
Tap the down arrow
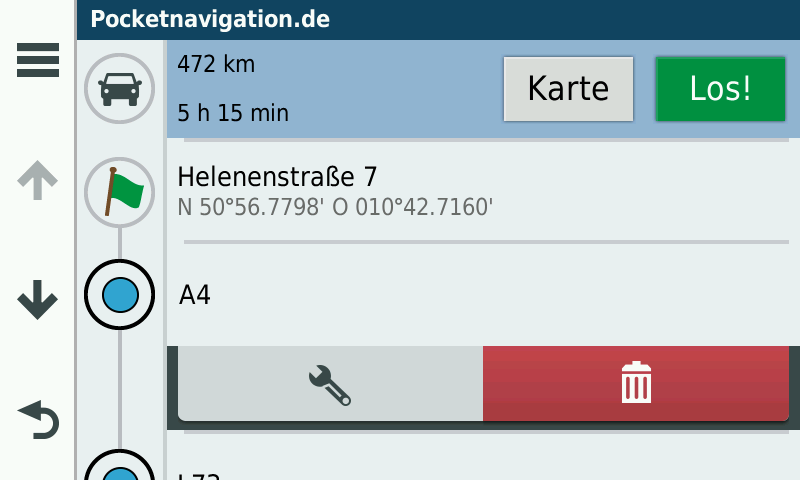click(38, 299)
